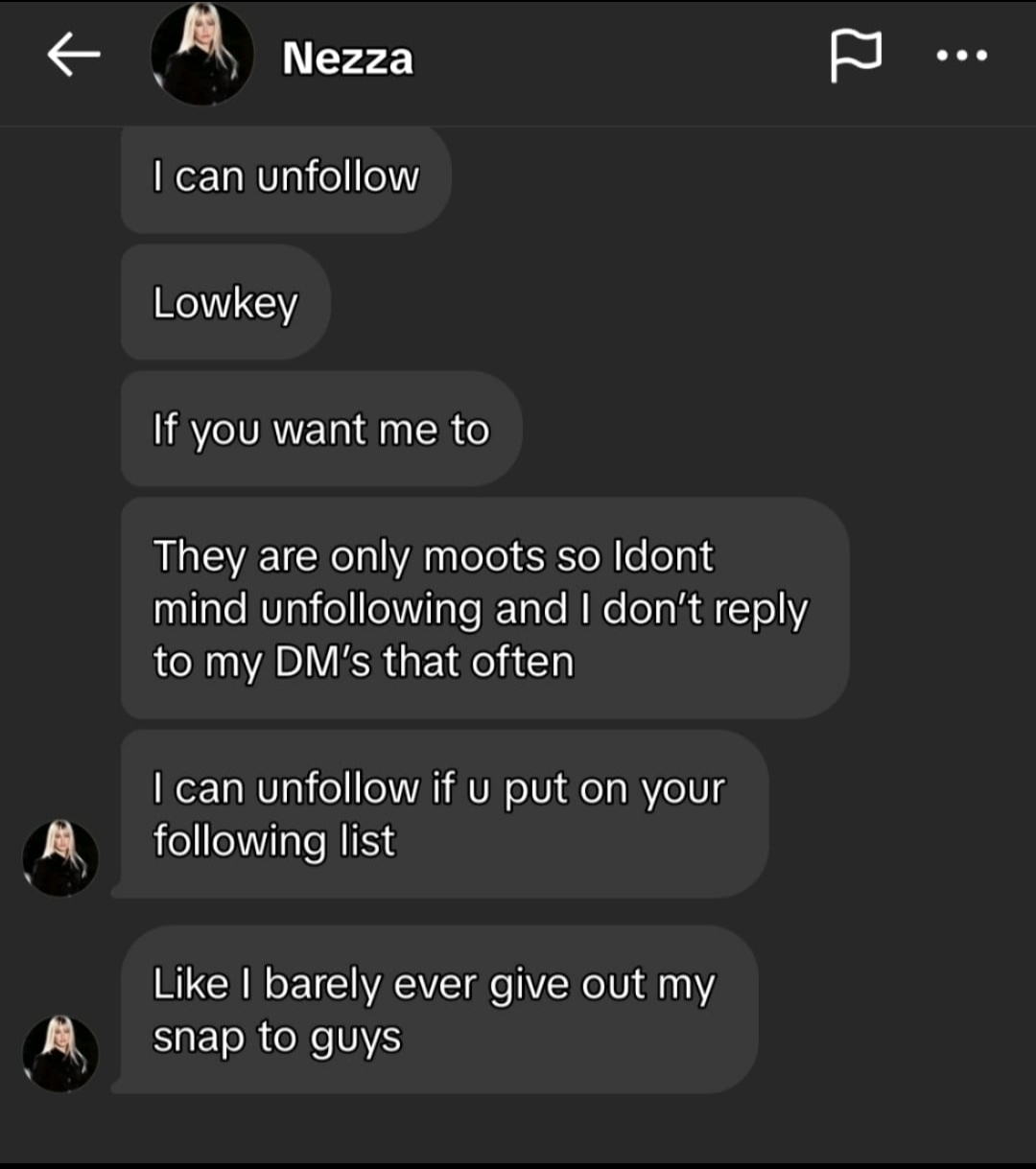Open Nezza's profile picture in header
The height and width of the screenshot is (1169, 1036).
[x=202, y=57]
